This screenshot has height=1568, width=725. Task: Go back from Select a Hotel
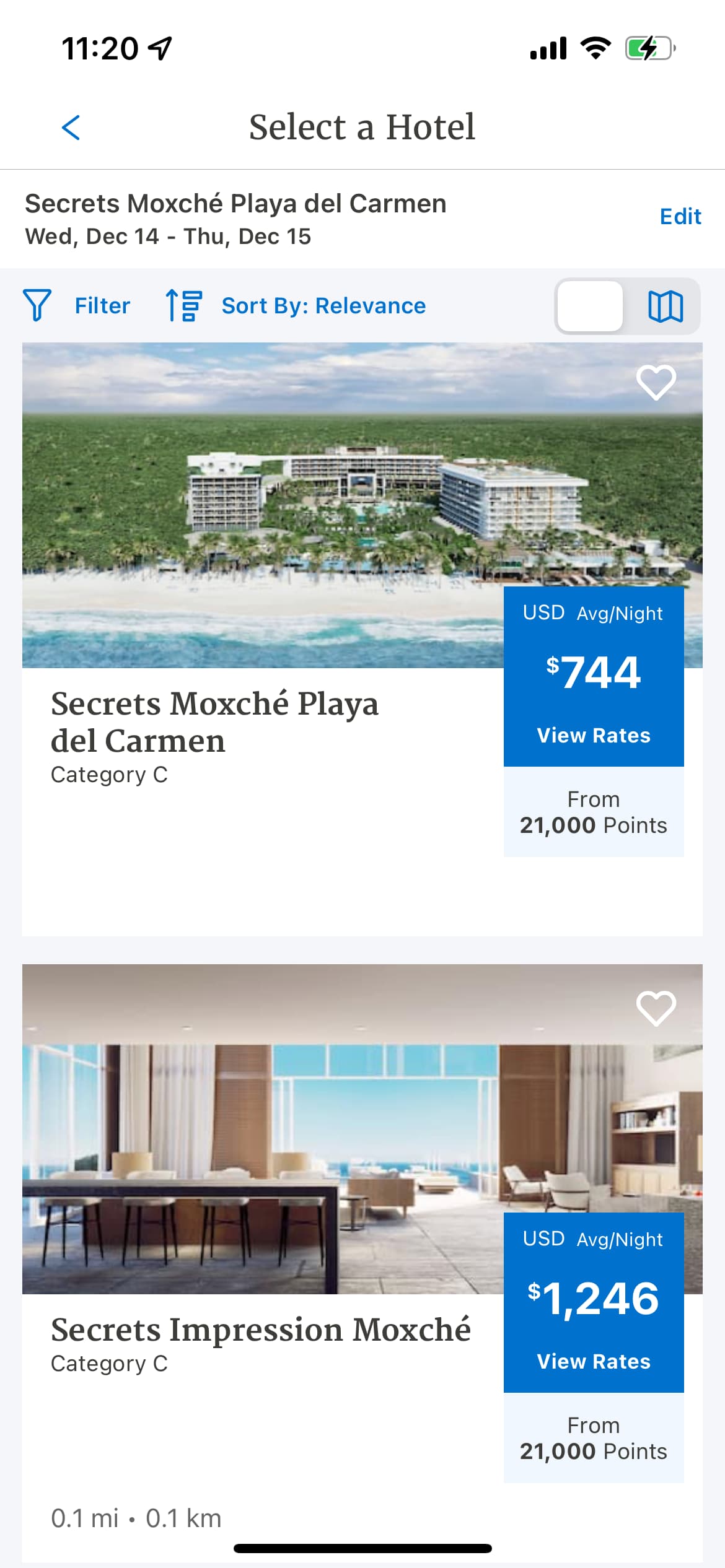(71, 128)
